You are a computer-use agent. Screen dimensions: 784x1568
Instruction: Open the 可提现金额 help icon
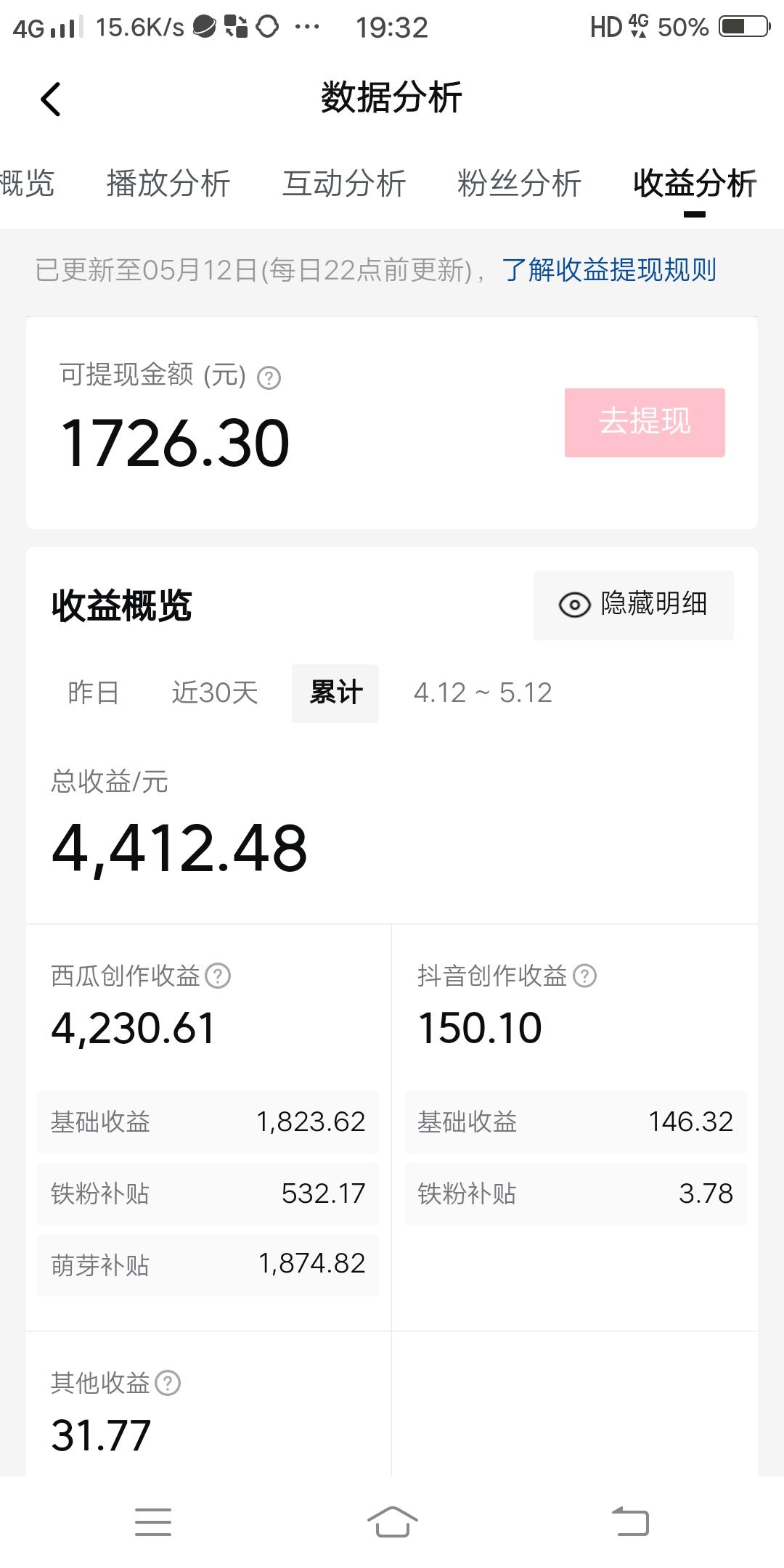270,377
